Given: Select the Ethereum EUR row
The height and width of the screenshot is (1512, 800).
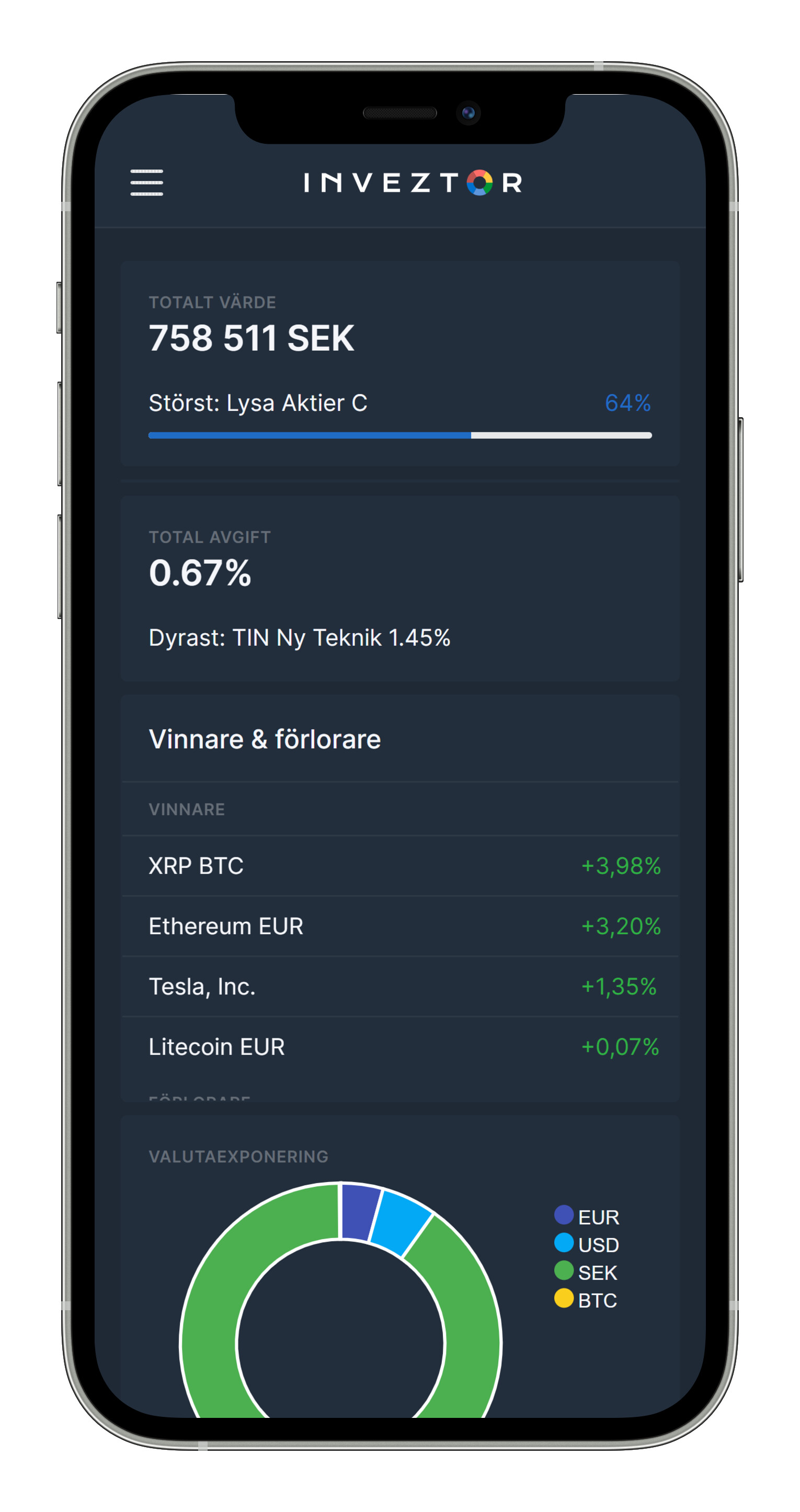Looking at the screenshot, I should [x=399, y=926].
